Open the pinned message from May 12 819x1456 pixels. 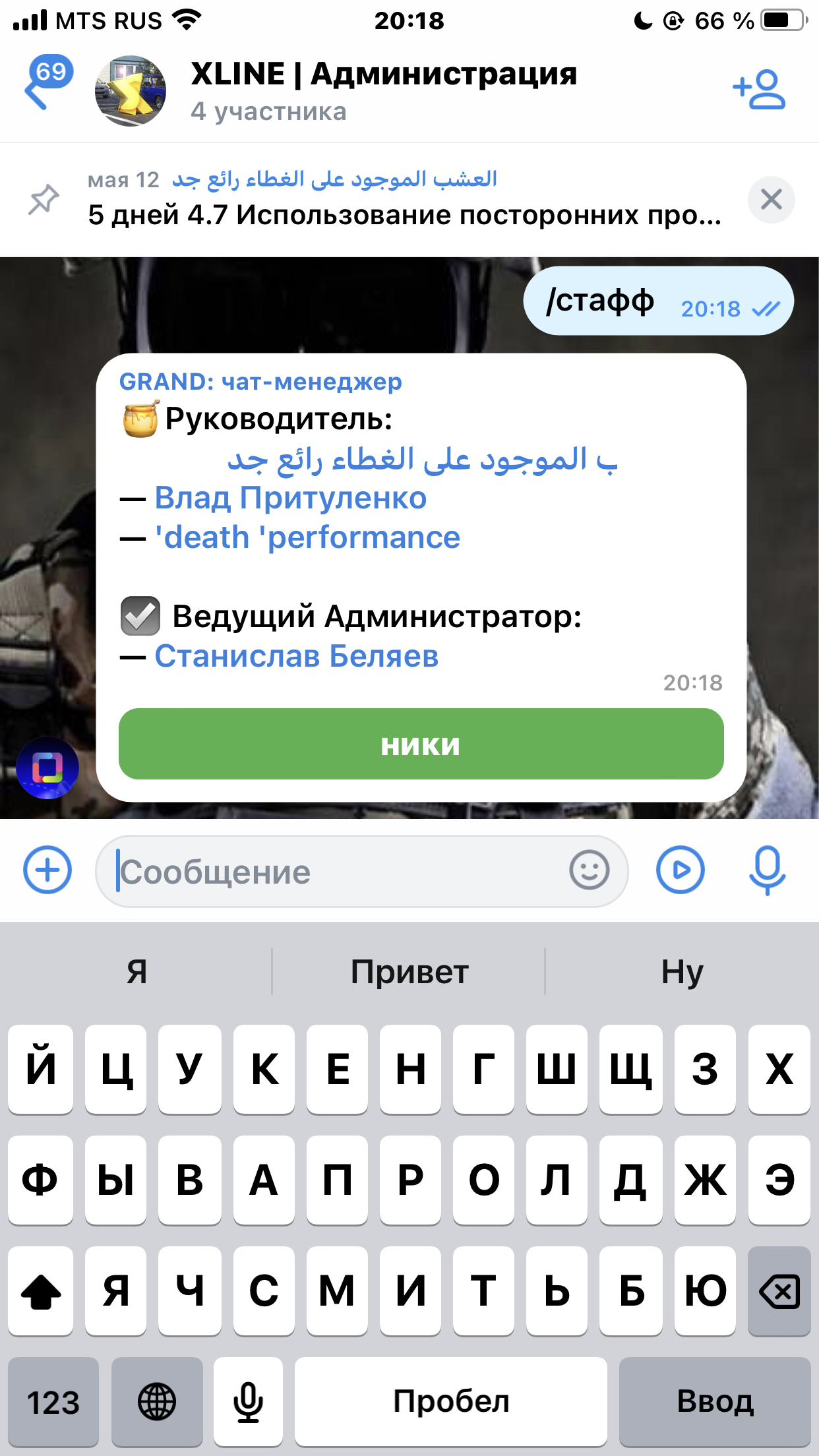coord(404,199)
